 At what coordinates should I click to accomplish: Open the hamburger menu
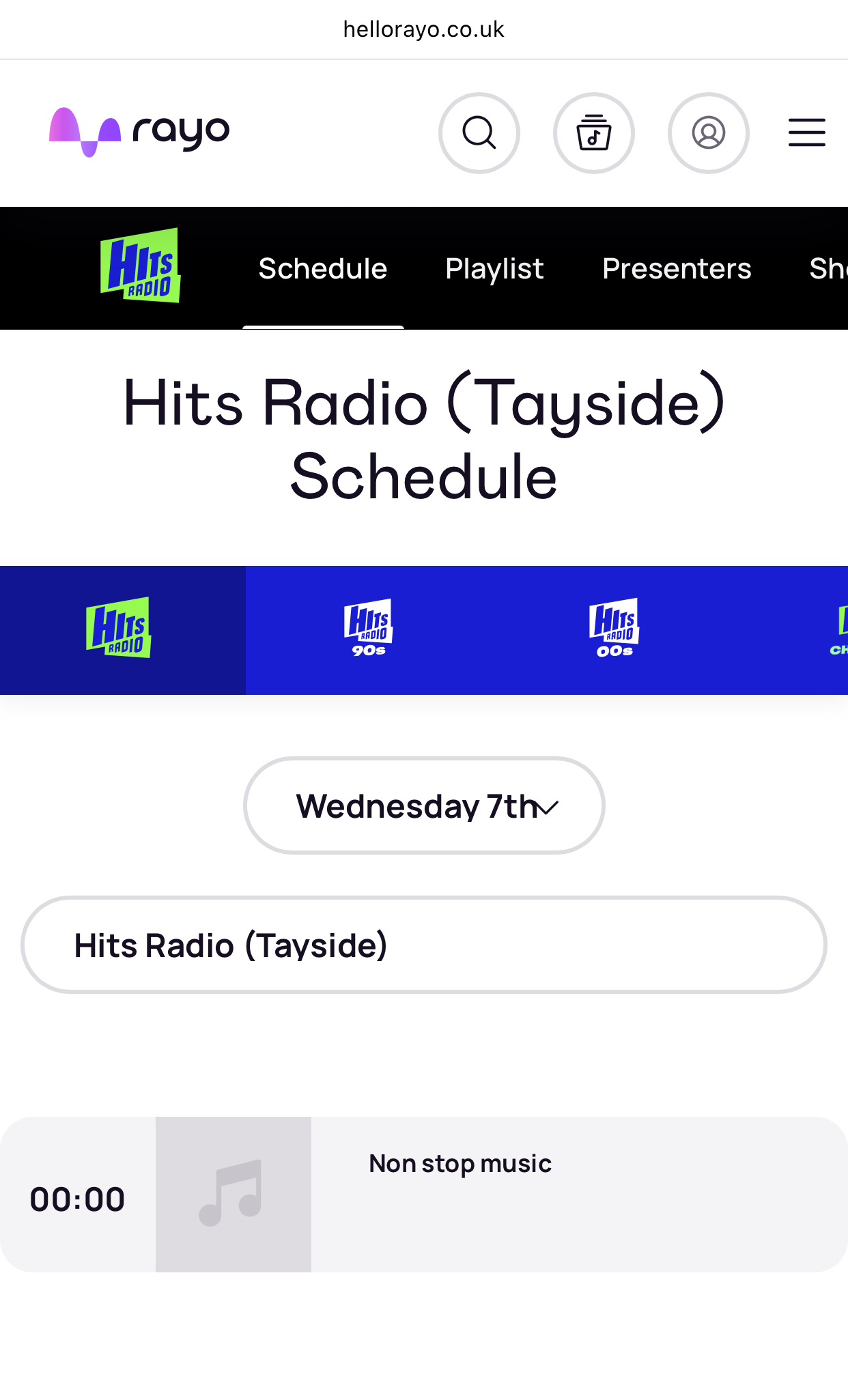[806, 133]
